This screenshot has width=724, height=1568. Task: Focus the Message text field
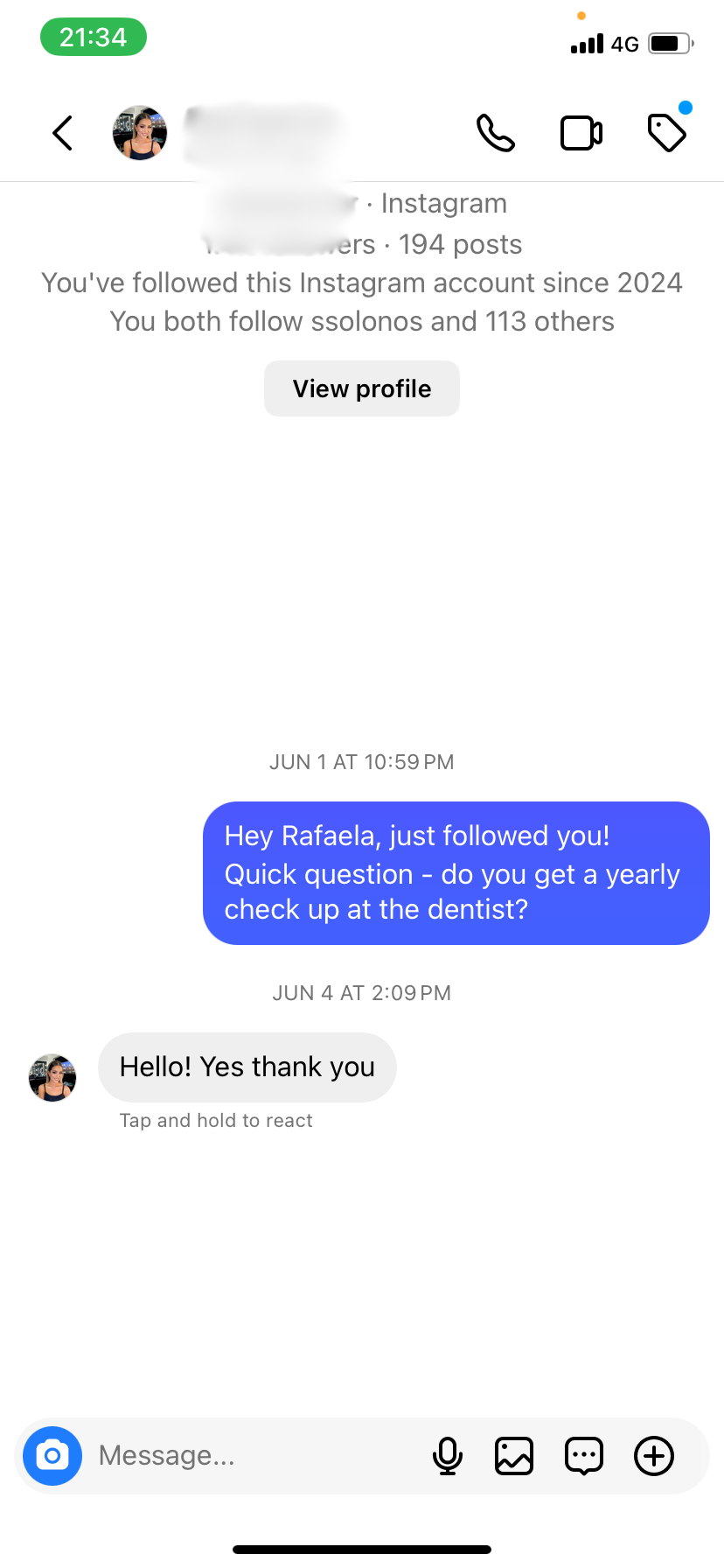pos(254,1456)
